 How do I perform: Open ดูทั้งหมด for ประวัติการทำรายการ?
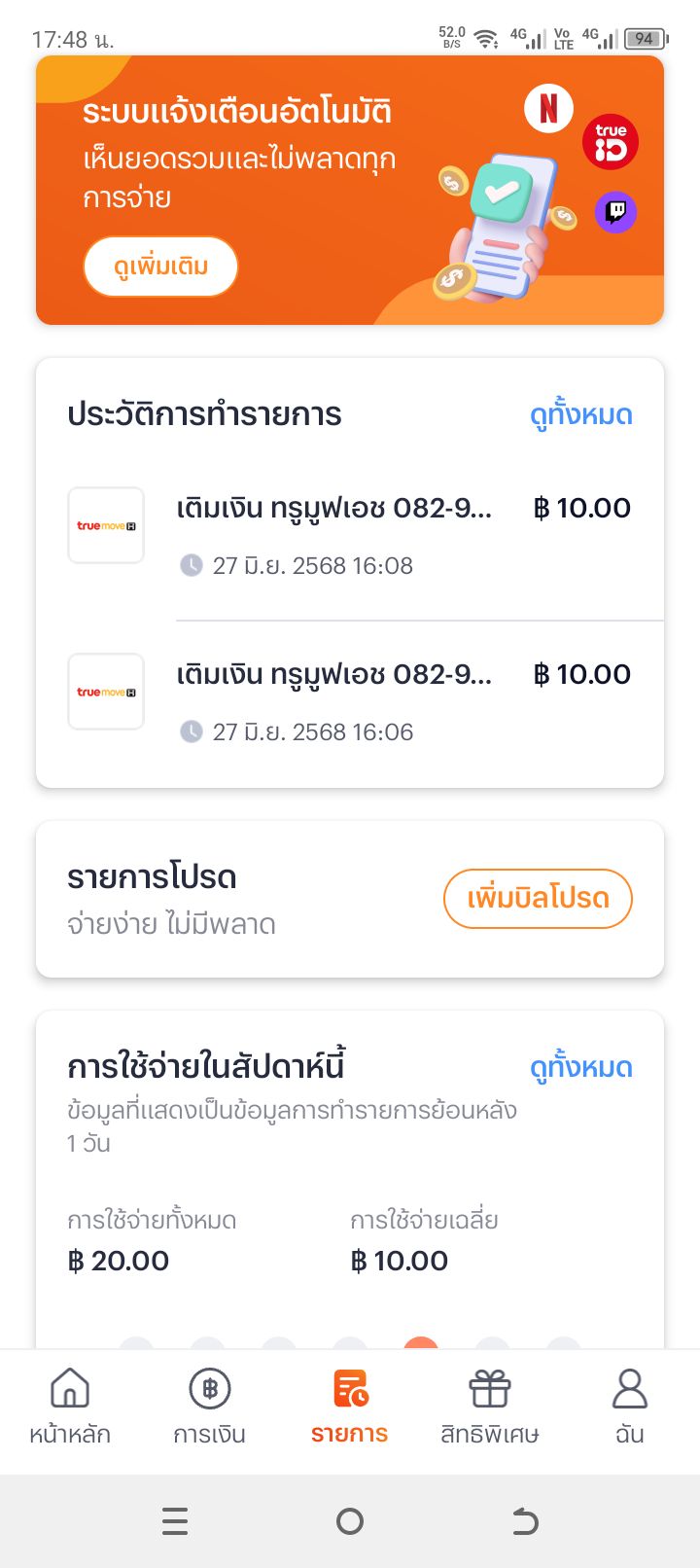tap(580, 414)
